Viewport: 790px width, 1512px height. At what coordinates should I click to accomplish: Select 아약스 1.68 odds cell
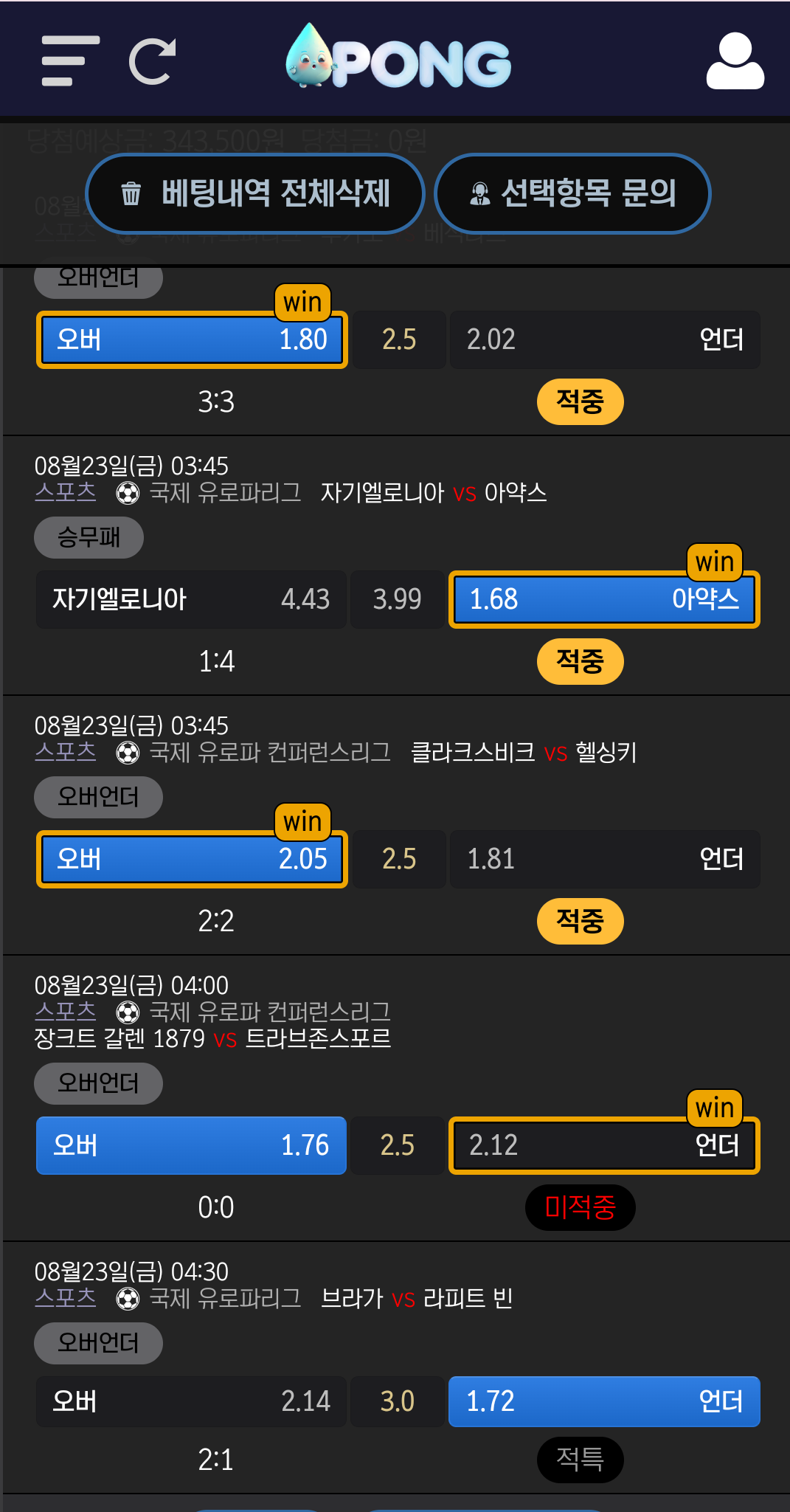pyautogui.click(x=604, y=599)
